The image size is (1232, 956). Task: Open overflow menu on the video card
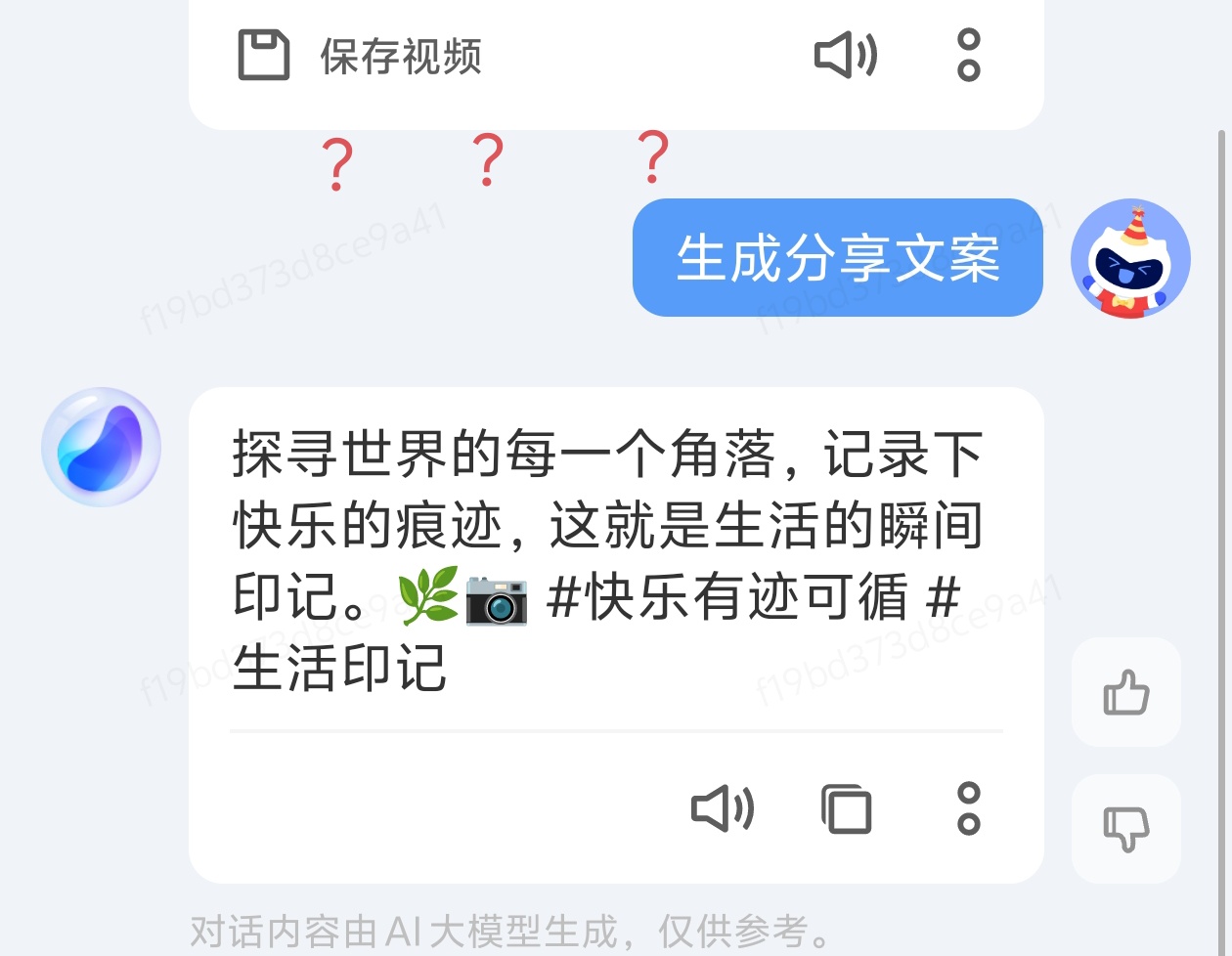tap(968, 56)
